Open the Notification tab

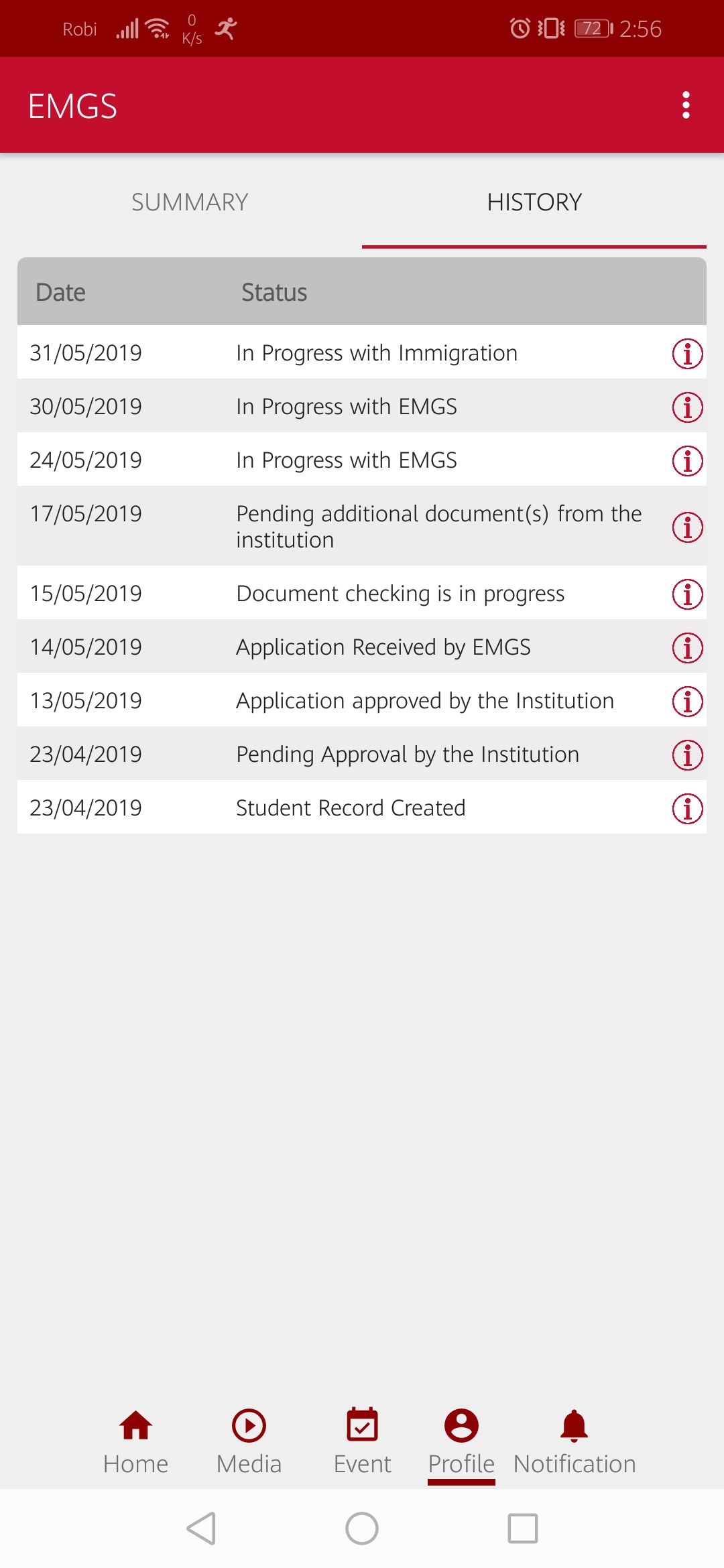(x=575, y=1441)
